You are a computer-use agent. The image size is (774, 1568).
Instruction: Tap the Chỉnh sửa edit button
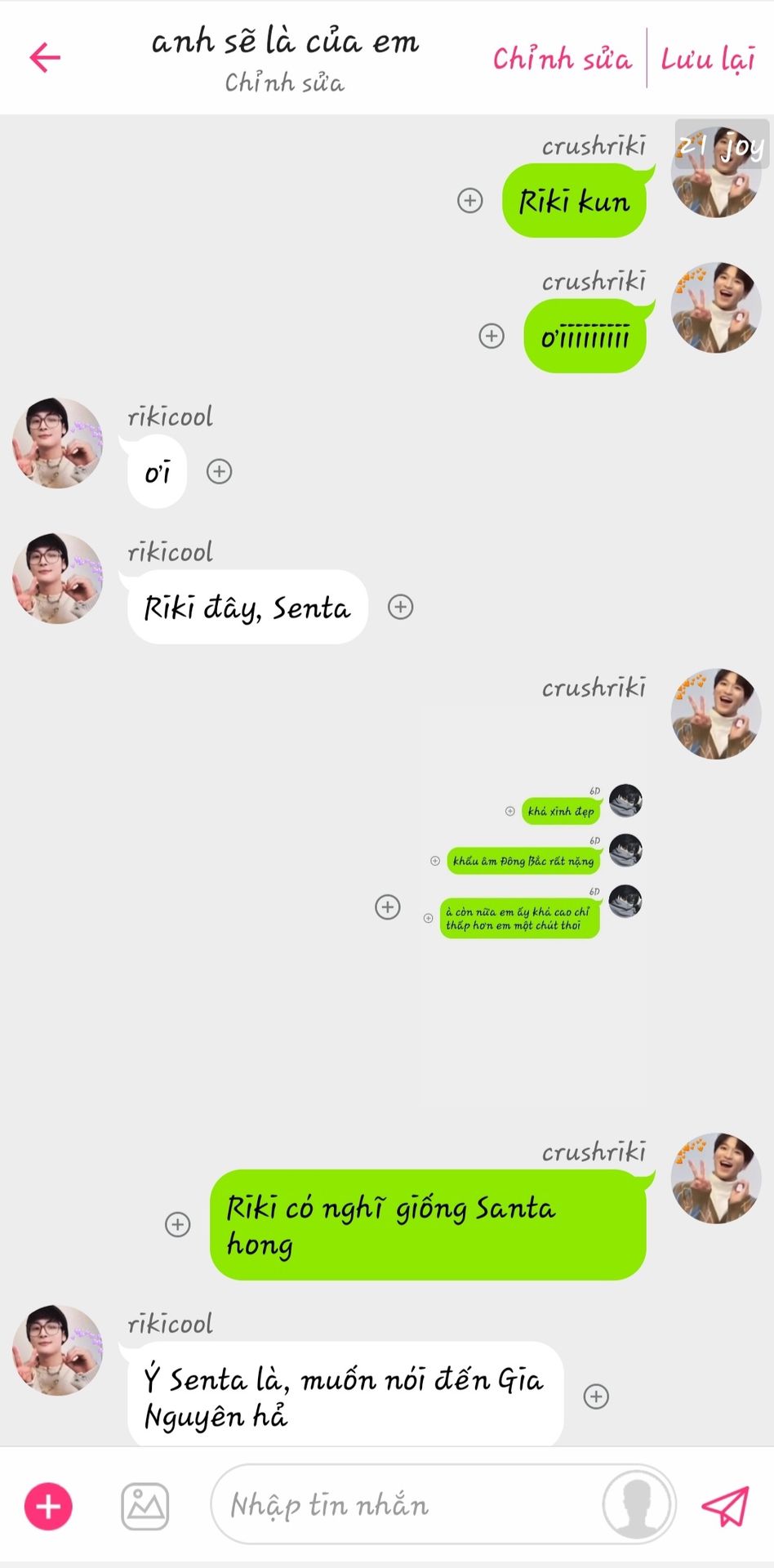pyautogui.click(x=562, y=59)
